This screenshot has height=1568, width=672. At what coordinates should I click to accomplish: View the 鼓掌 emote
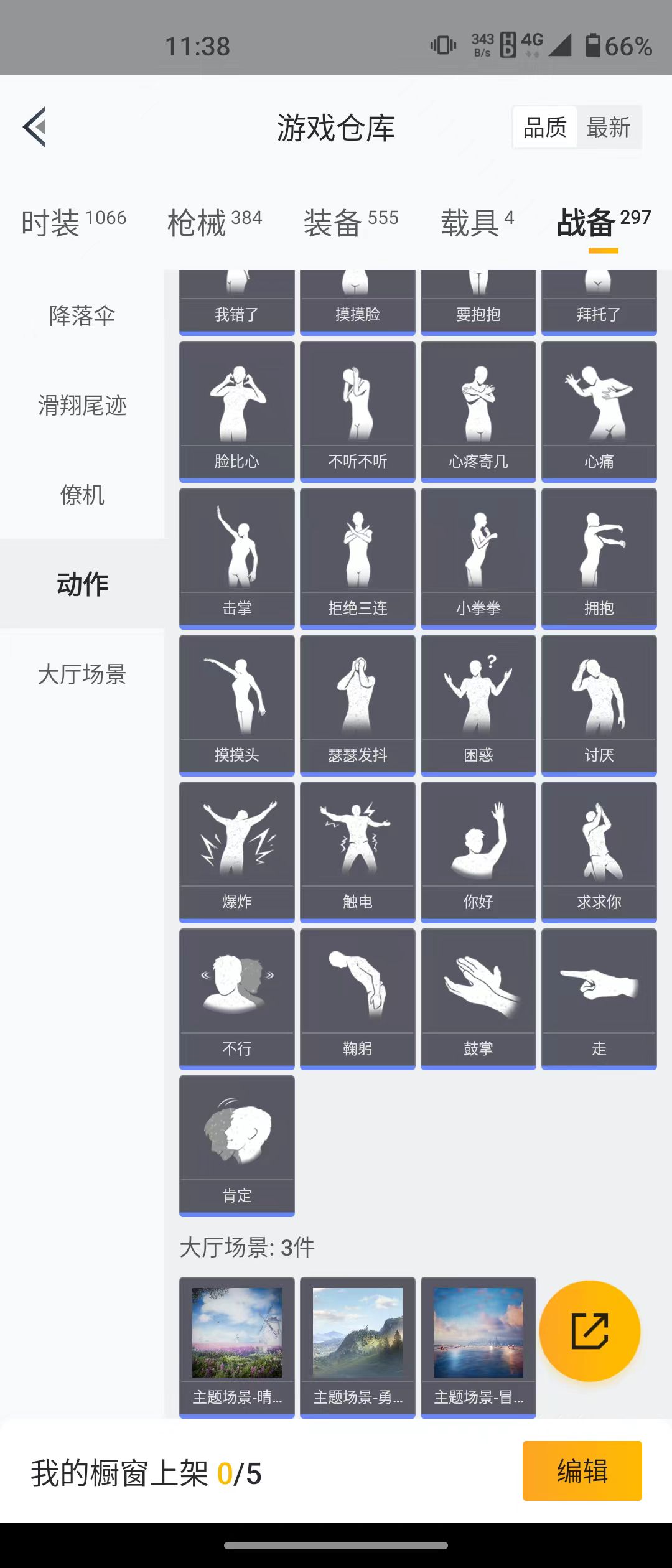tap(478, 998)
